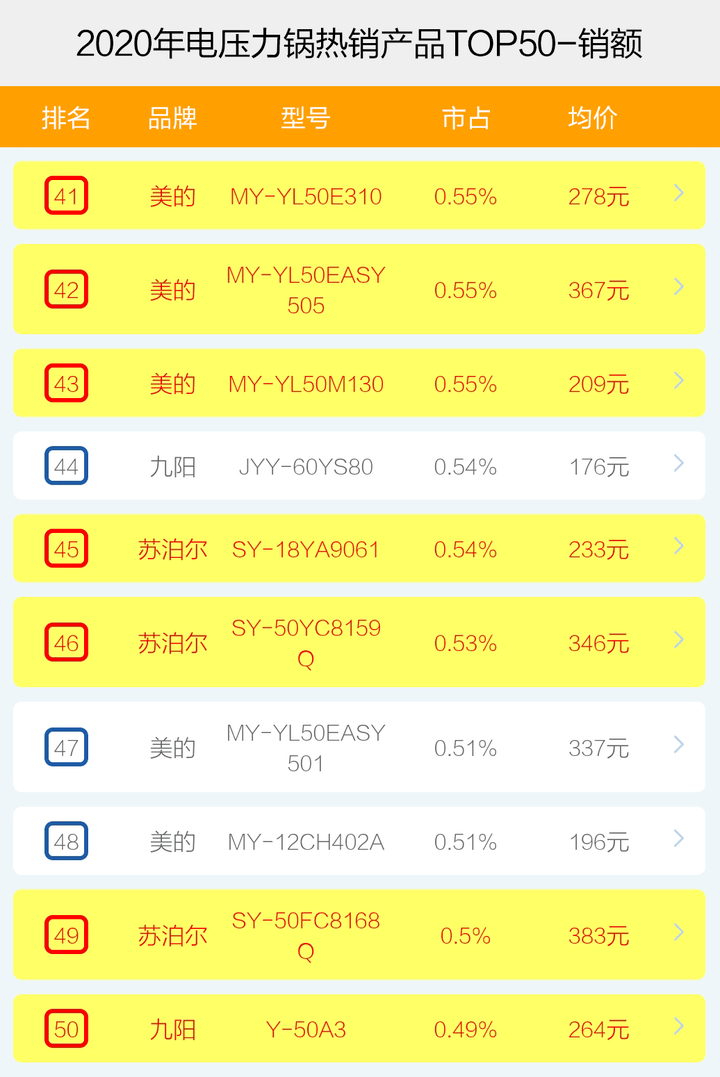Tap the SY-18YA9061 row
The image size is (720, 1077).
[x=358, y=549]
